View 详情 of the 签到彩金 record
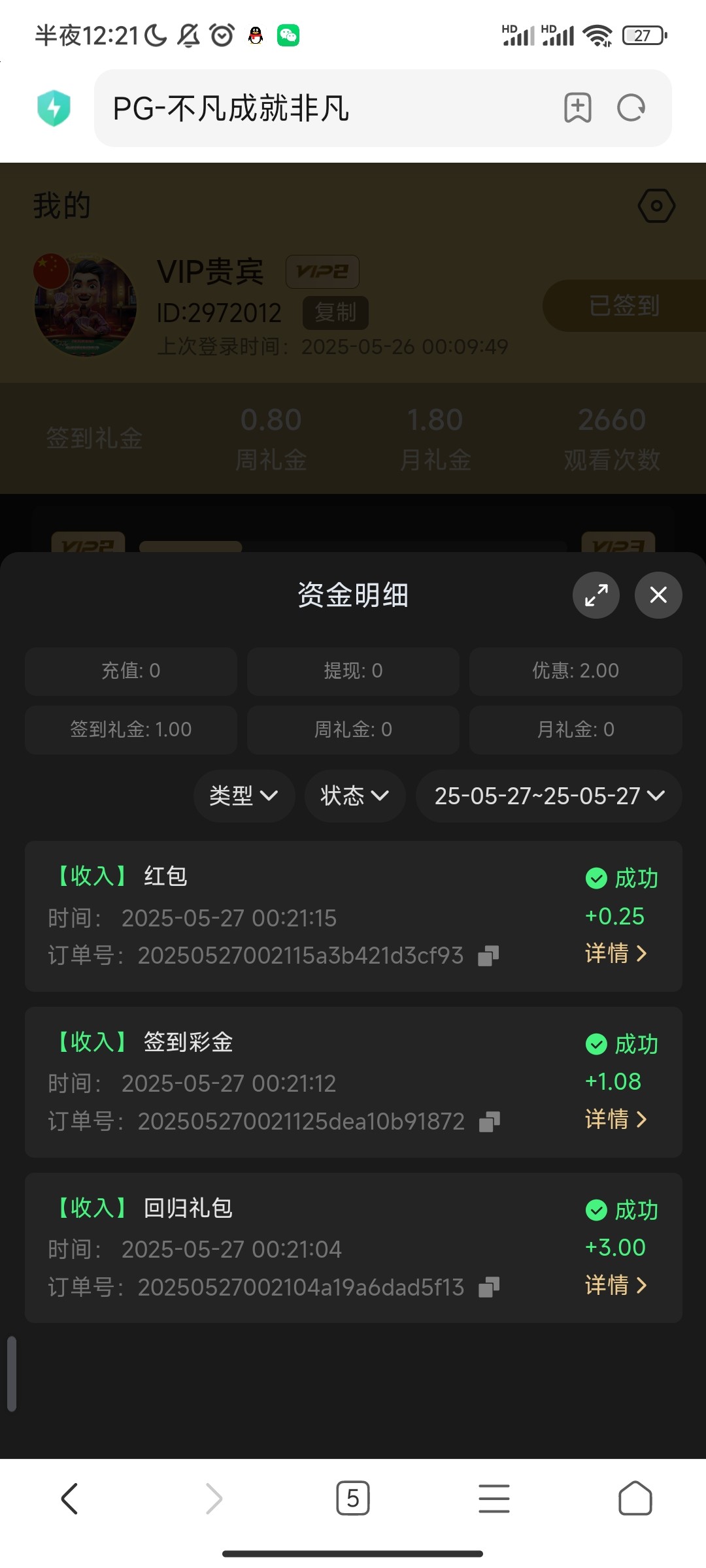The width and height of the screenshot is (706, 1568). click(616, 1119)
